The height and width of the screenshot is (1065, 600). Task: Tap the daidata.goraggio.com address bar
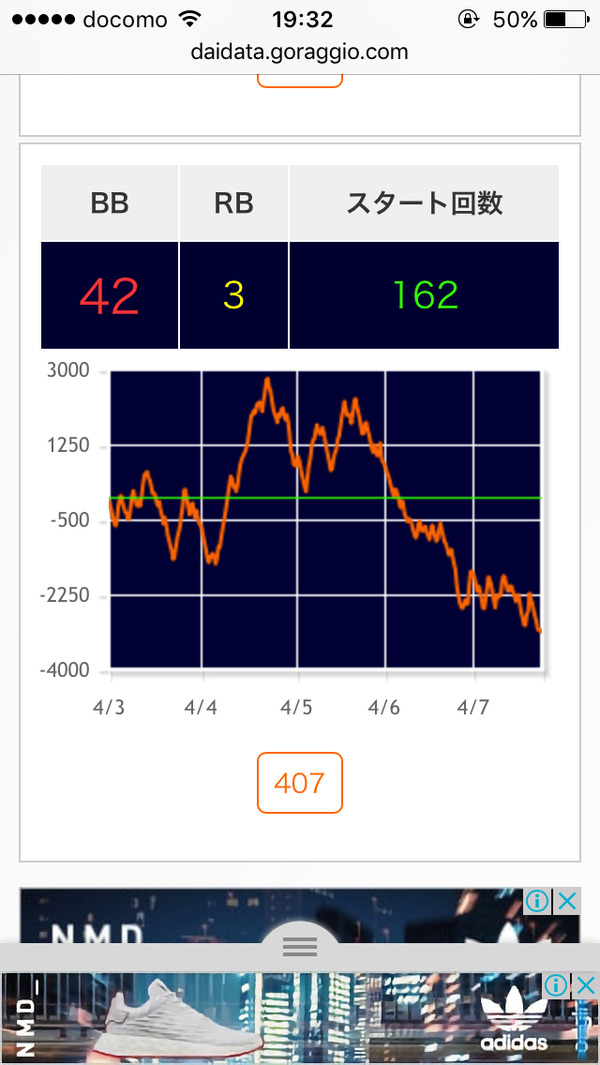pyautogui.click(x=300, y=52)
